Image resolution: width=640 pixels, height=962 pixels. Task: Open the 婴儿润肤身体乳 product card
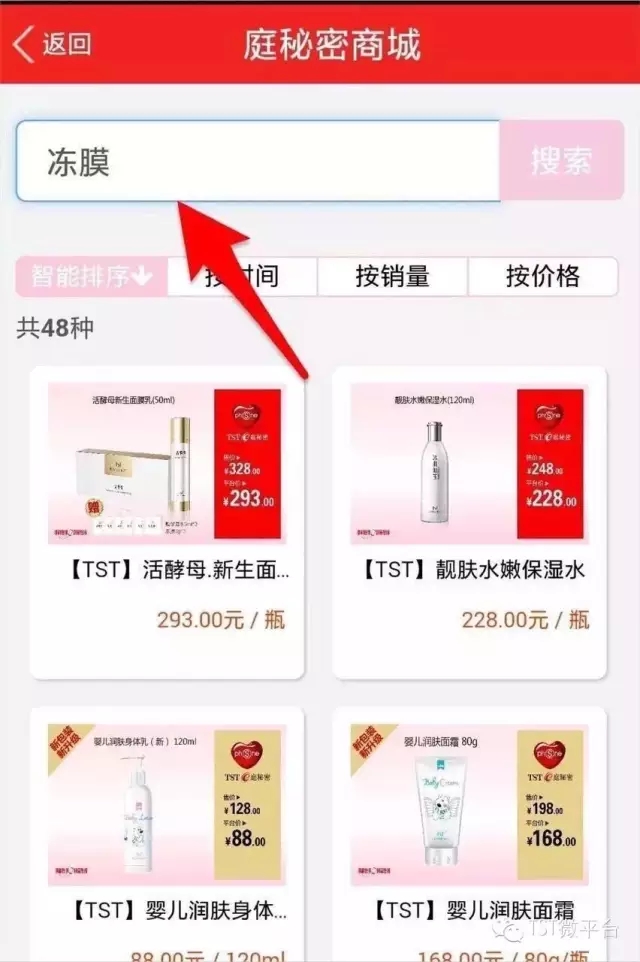167,830
